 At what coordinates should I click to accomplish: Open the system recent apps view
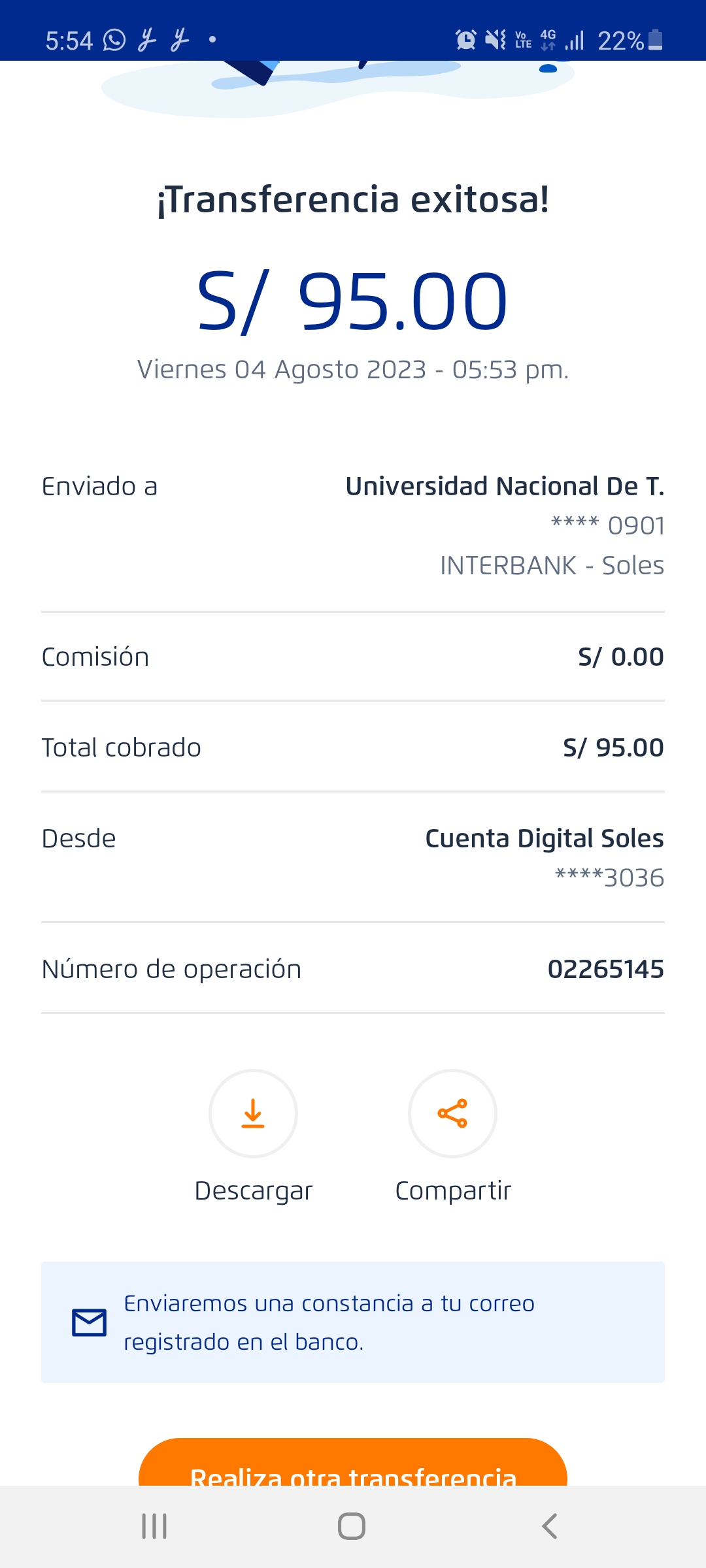(155, 1526)
